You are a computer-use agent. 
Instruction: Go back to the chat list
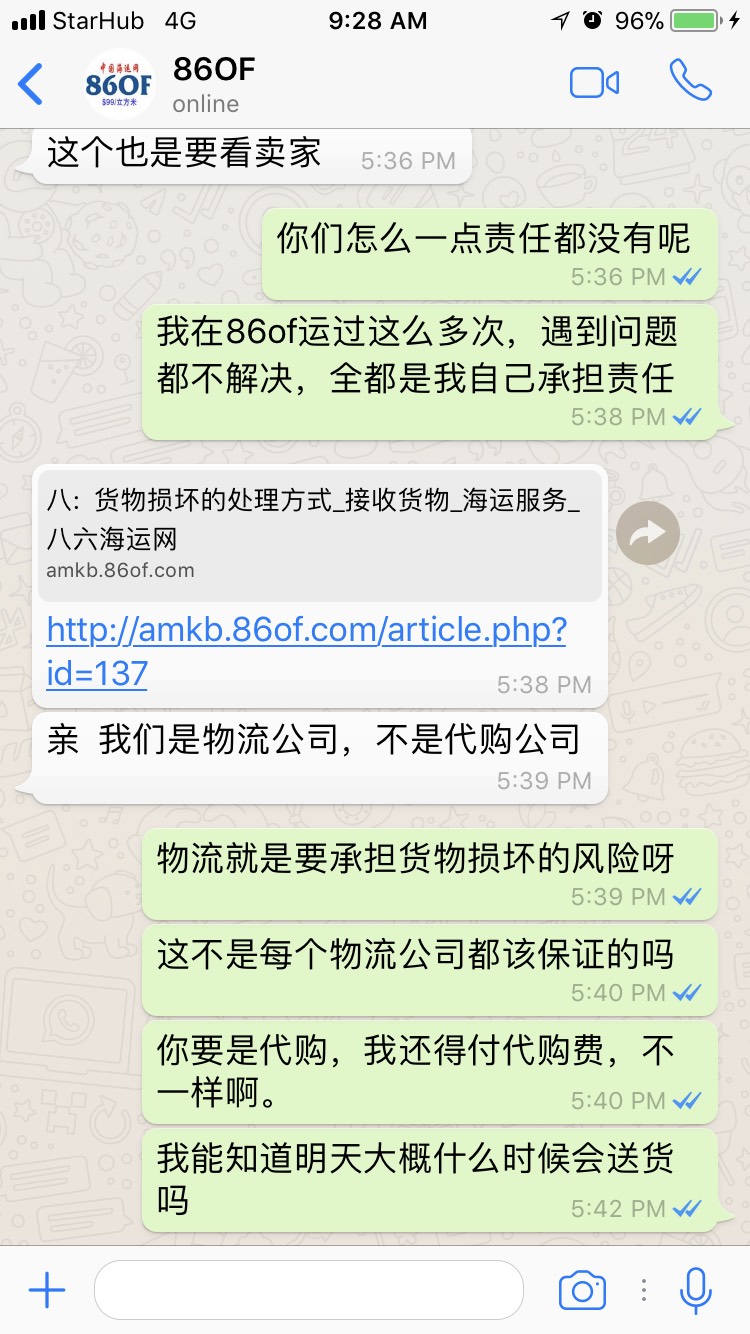32,84
